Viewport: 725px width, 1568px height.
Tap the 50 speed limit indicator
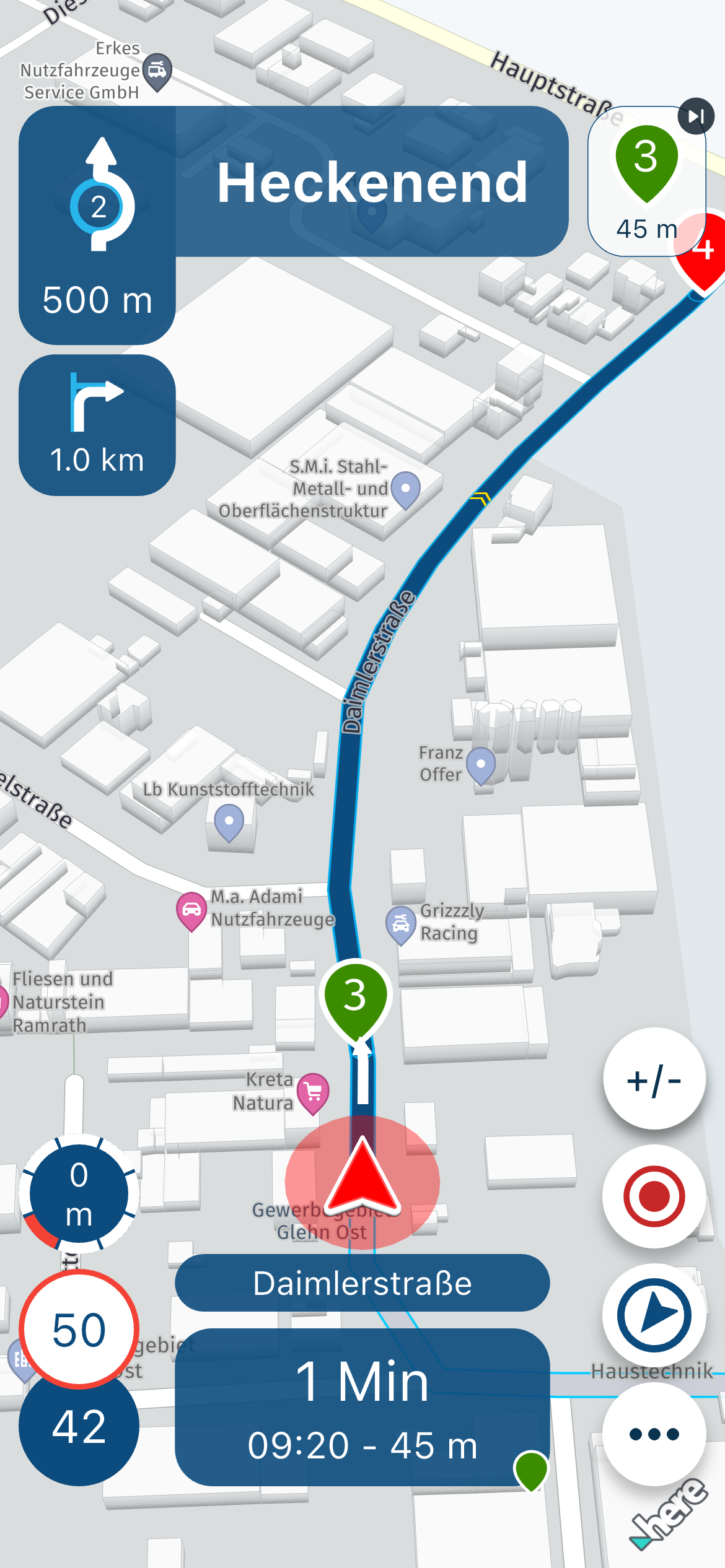(79, 1329)
